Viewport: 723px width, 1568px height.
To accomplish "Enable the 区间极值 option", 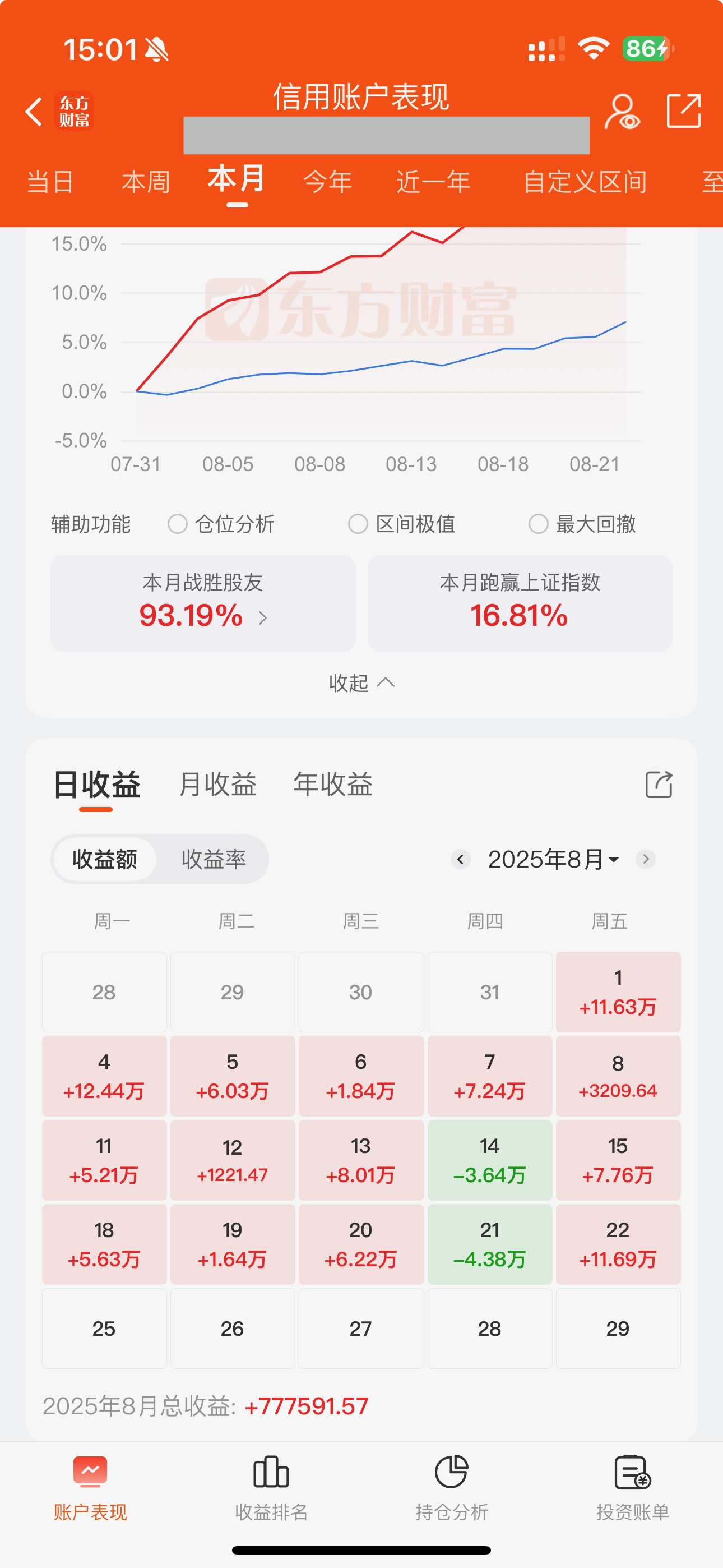I will [x=402, y=523].
